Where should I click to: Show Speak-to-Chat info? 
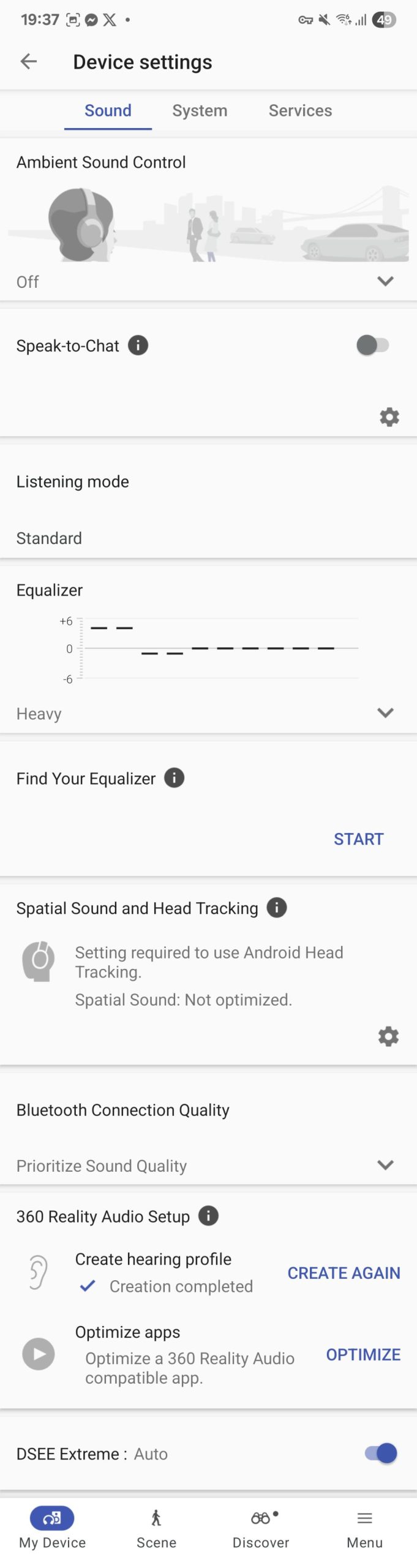[x=138, y=345]
